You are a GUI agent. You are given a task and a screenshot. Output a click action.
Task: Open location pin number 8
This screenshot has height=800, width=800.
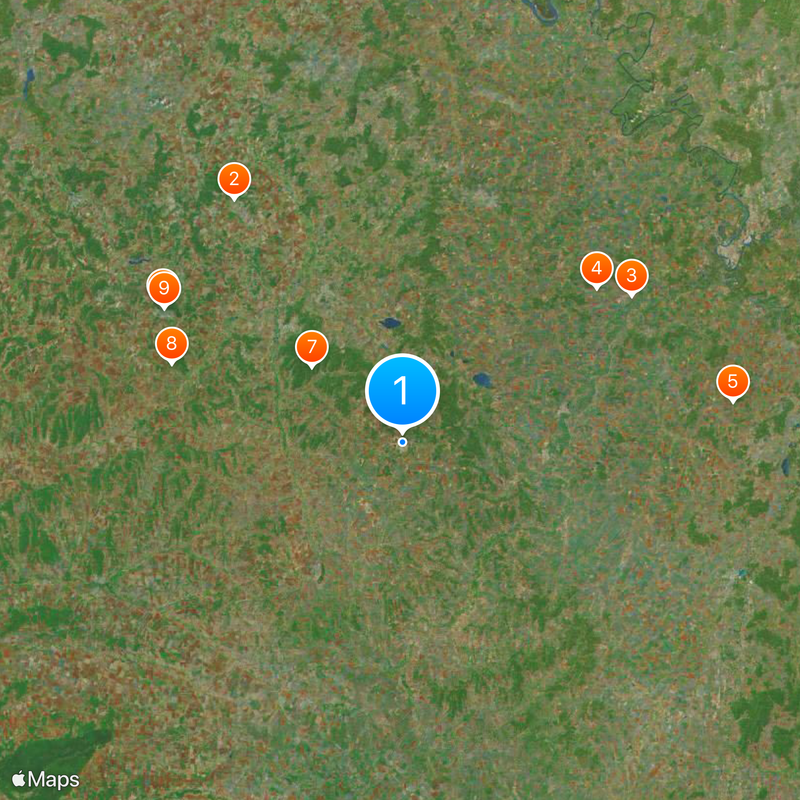pos(172,344)
